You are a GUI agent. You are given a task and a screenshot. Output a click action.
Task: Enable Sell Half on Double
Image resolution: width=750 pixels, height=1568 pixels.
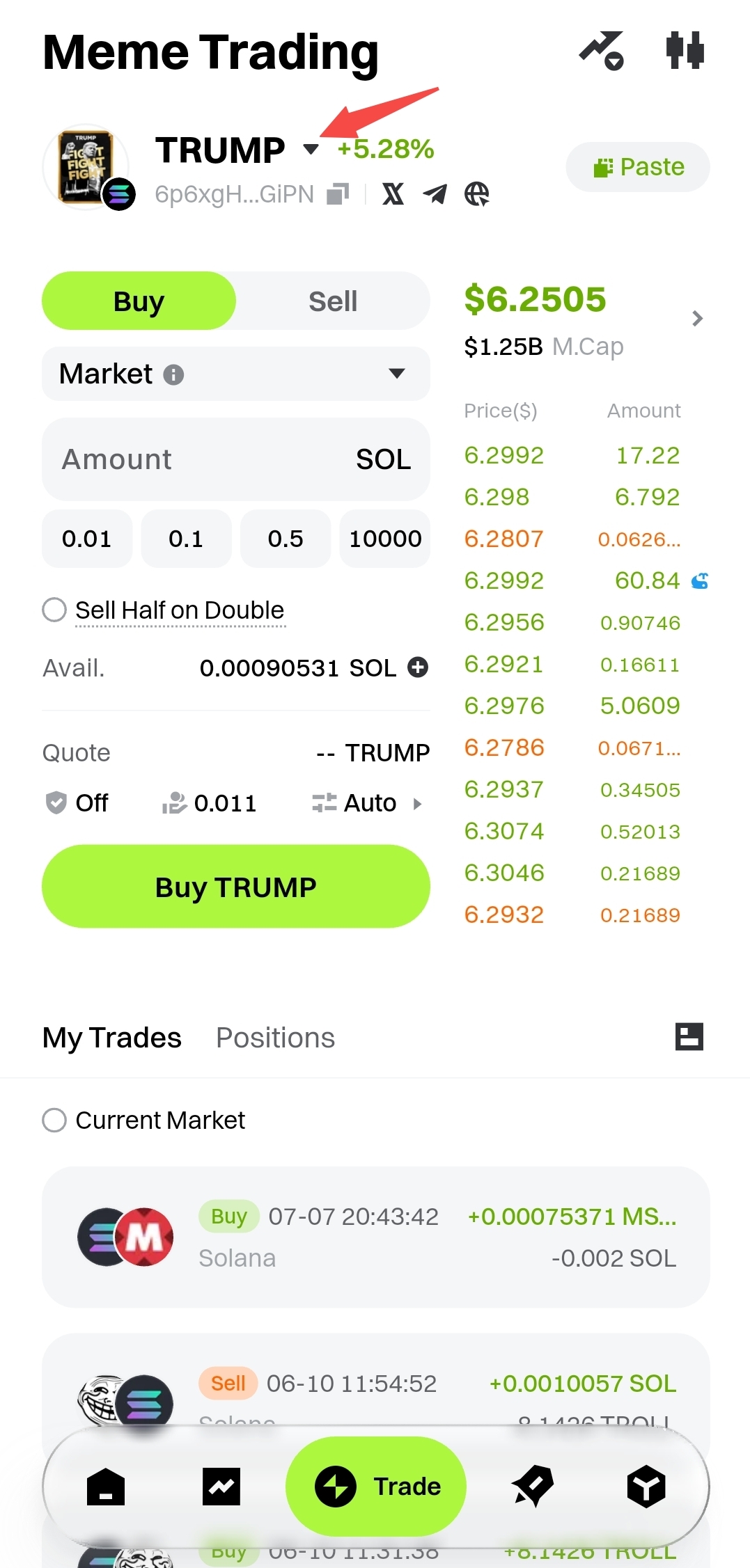point(54,610)
